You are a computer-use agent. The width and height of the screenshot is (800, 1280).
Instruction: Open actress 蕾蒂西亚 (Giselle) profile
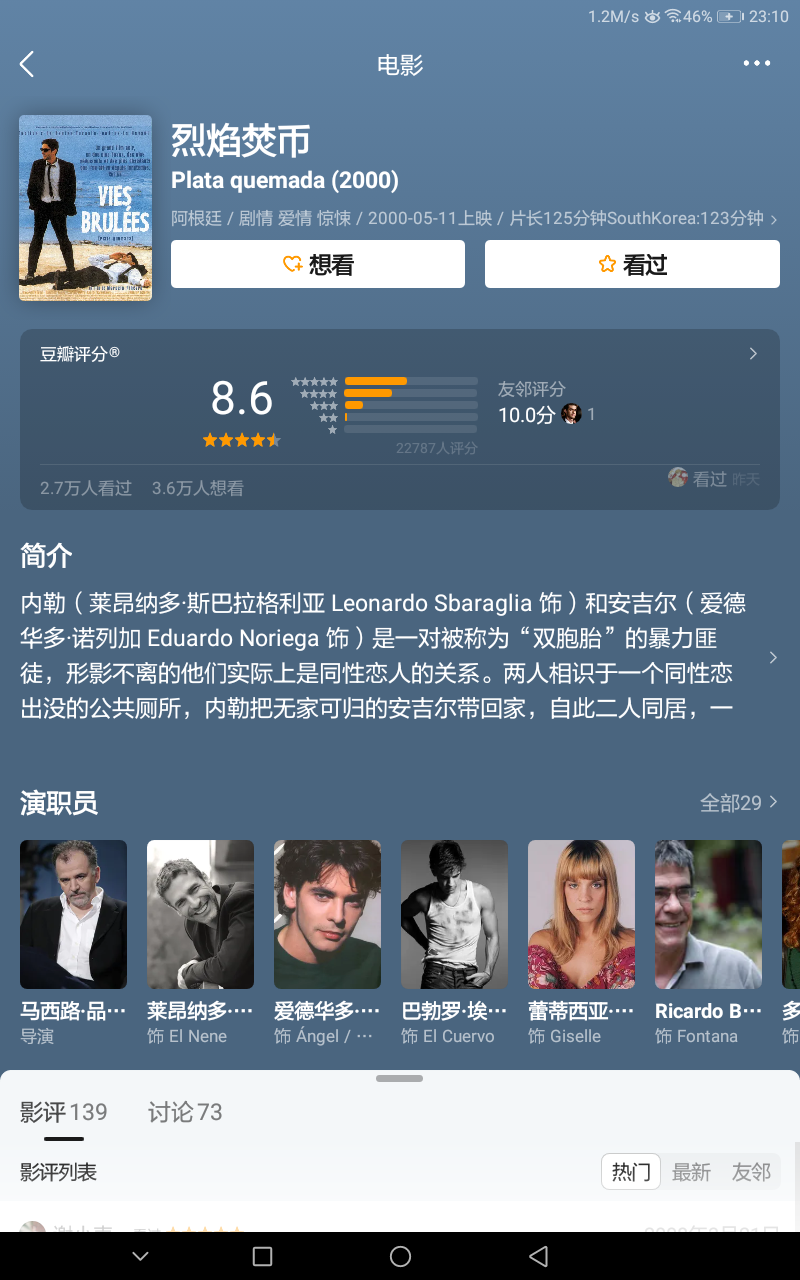(581, 915)
